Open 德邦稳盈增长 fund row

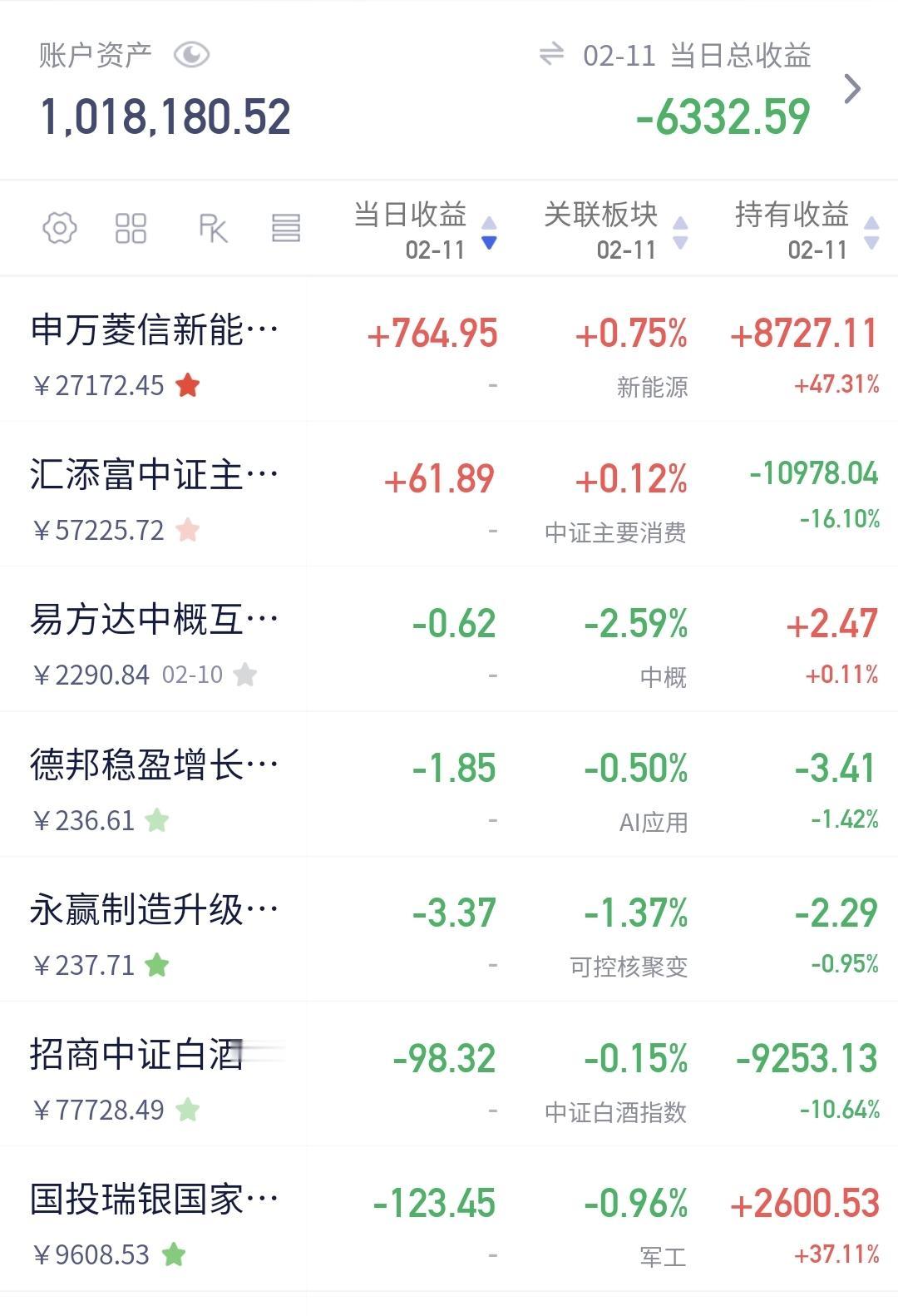[x=155, y=765]
